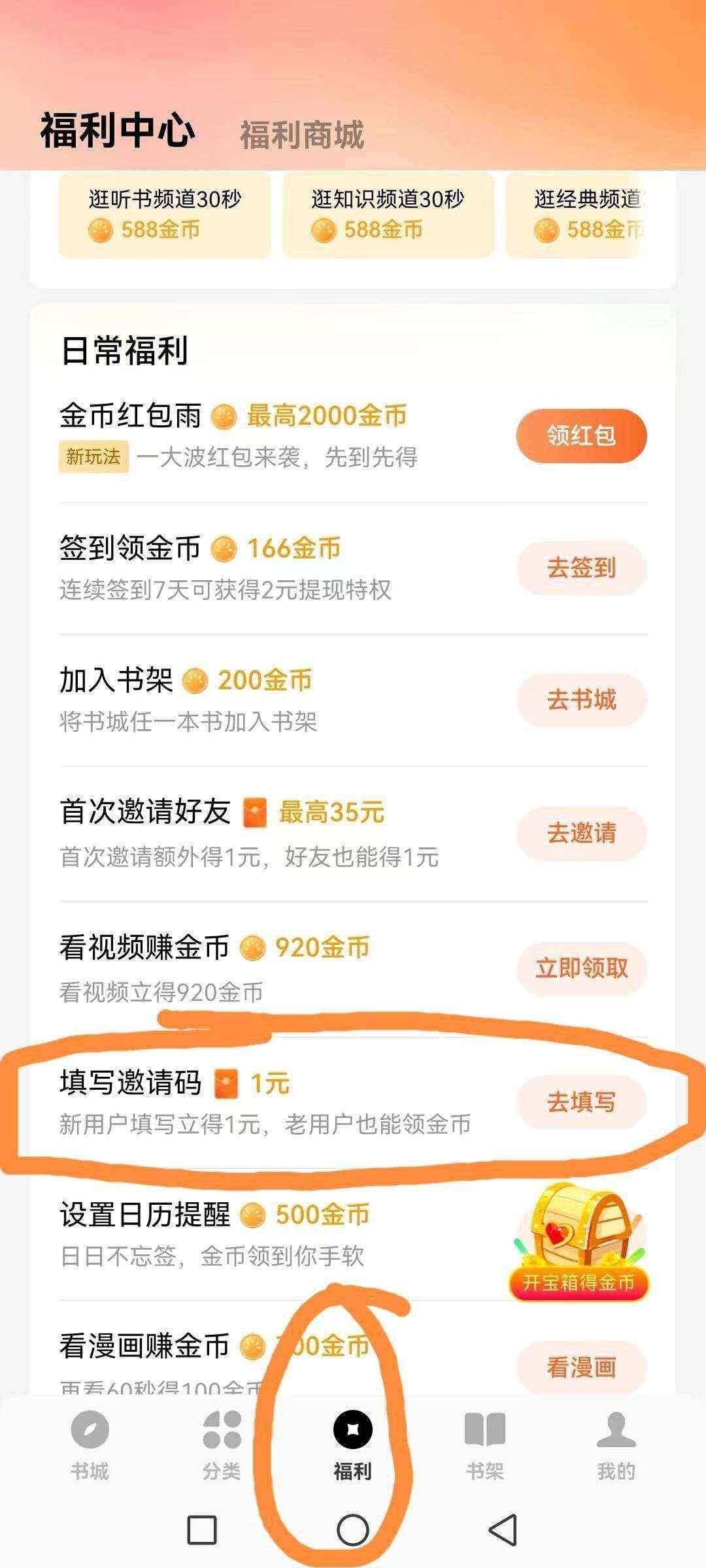Screen dimensions: 706x1568
Task: Switch to the 我的 tab
Action: [x=616, y=1445]
